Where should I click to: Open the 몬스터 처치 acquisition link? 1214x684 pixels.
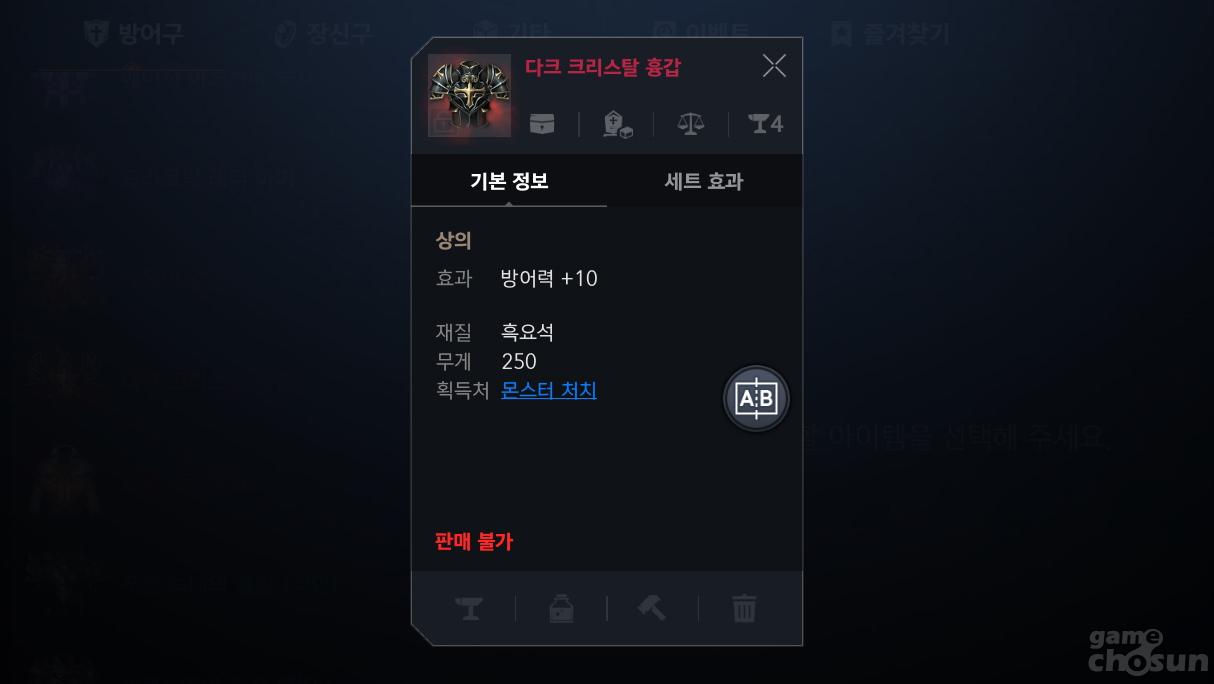pyautogui.click(x=548, y=390)
